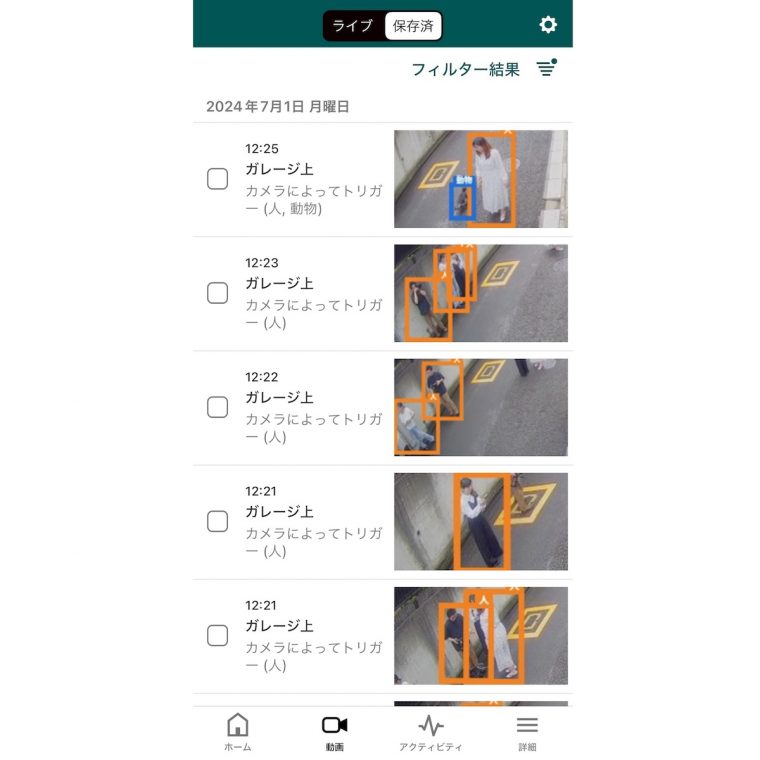View the 12:22 ガレージ上 video thumbnail

point(480,407)
